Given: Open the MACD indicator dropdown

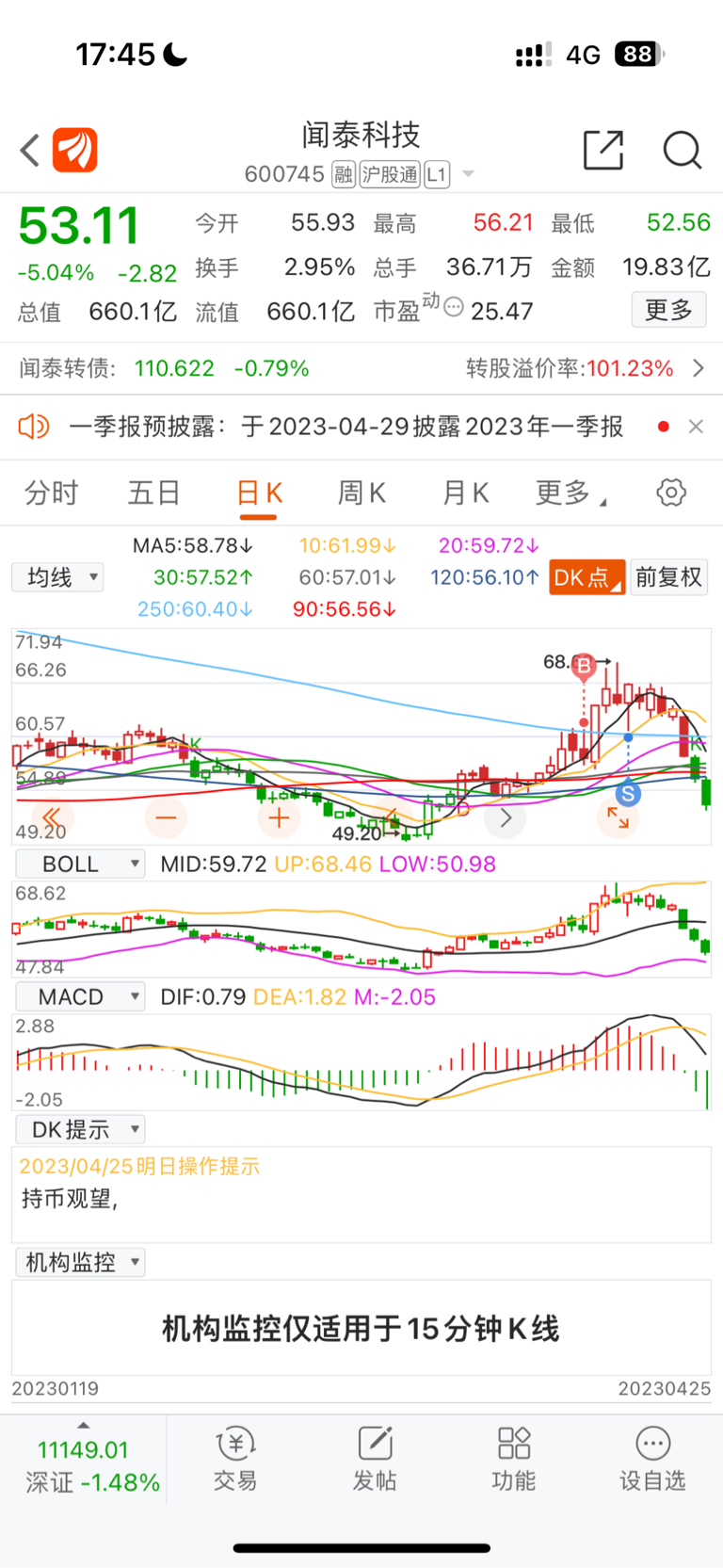Looking at the screenshot, I should tap(80, 996).
